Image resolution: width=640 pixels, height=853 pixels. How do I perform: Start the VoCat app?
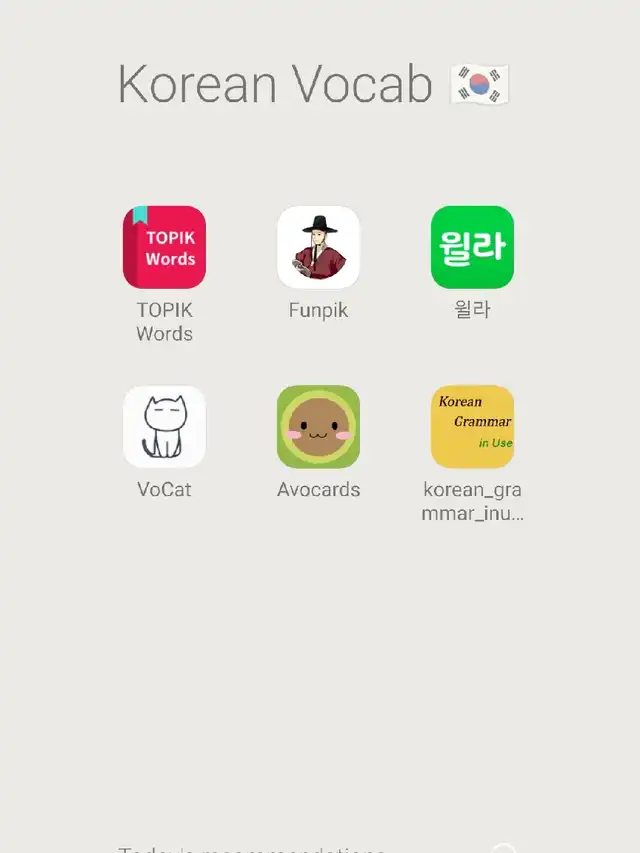pyautogui.click(x=164, y=427)
